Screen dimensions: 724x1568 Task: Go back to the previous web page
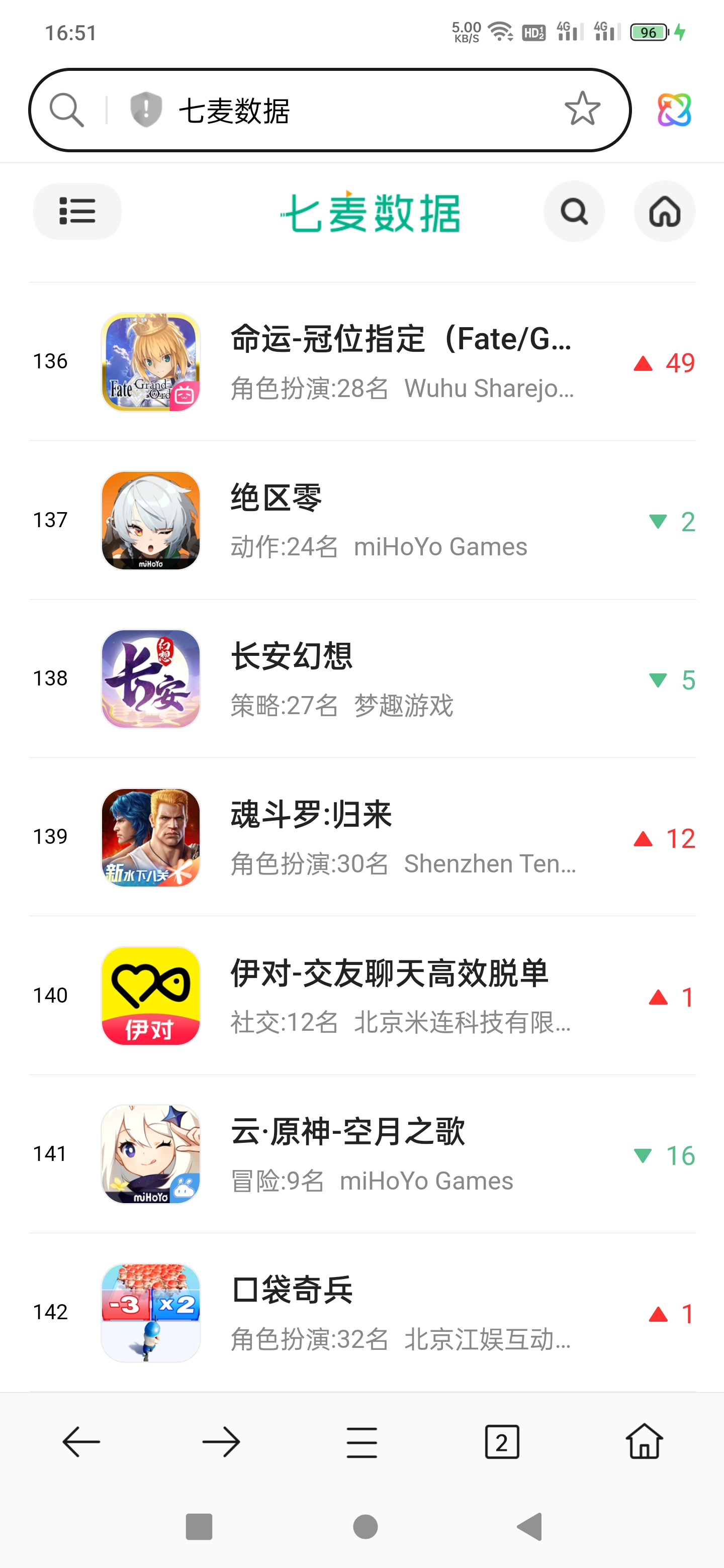point(81,1442)
